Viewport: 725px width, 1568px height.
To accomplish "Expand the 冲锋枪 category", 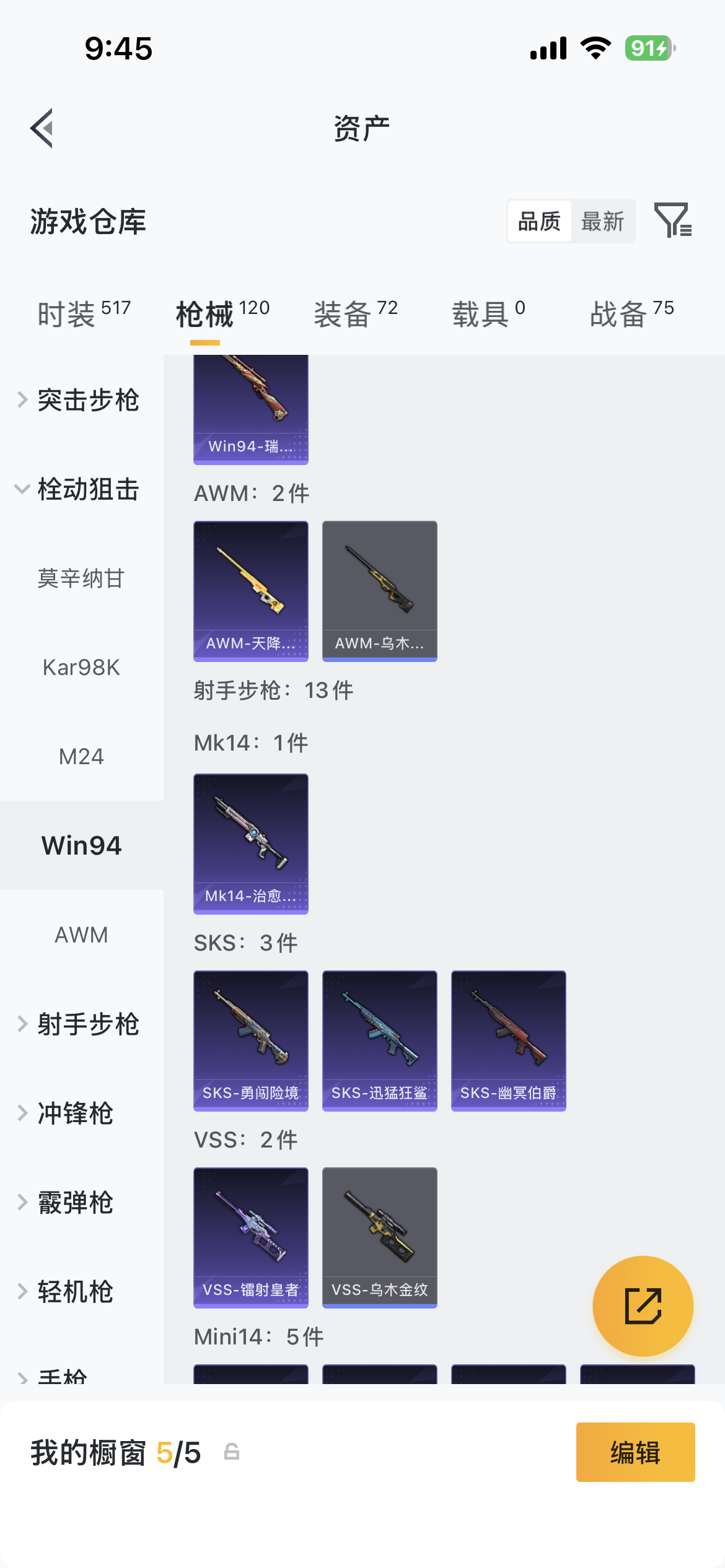I will (x=74, y=1113).
